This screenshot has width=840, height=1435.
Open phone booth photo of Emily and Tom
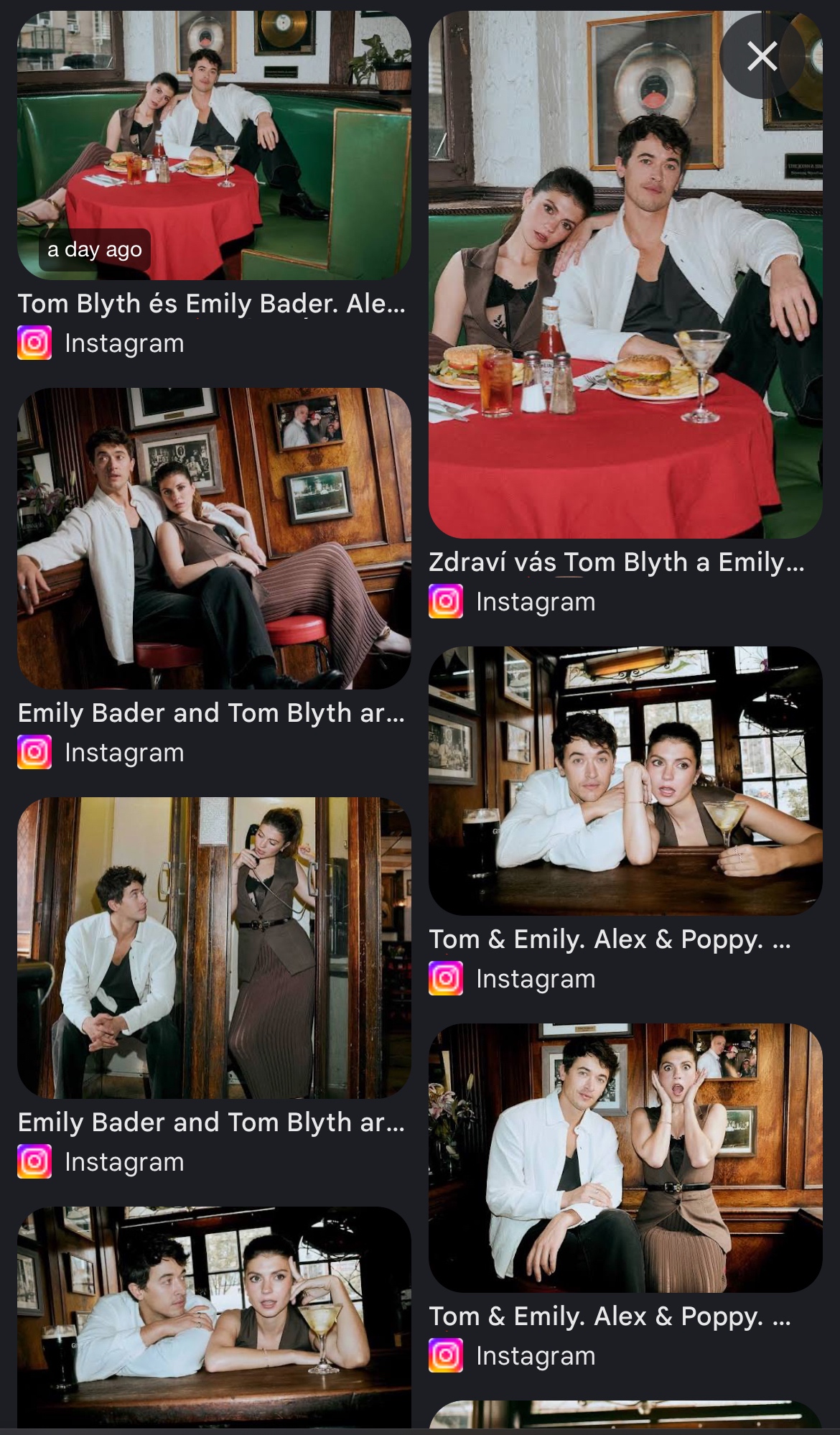click(x=214, y=948)
